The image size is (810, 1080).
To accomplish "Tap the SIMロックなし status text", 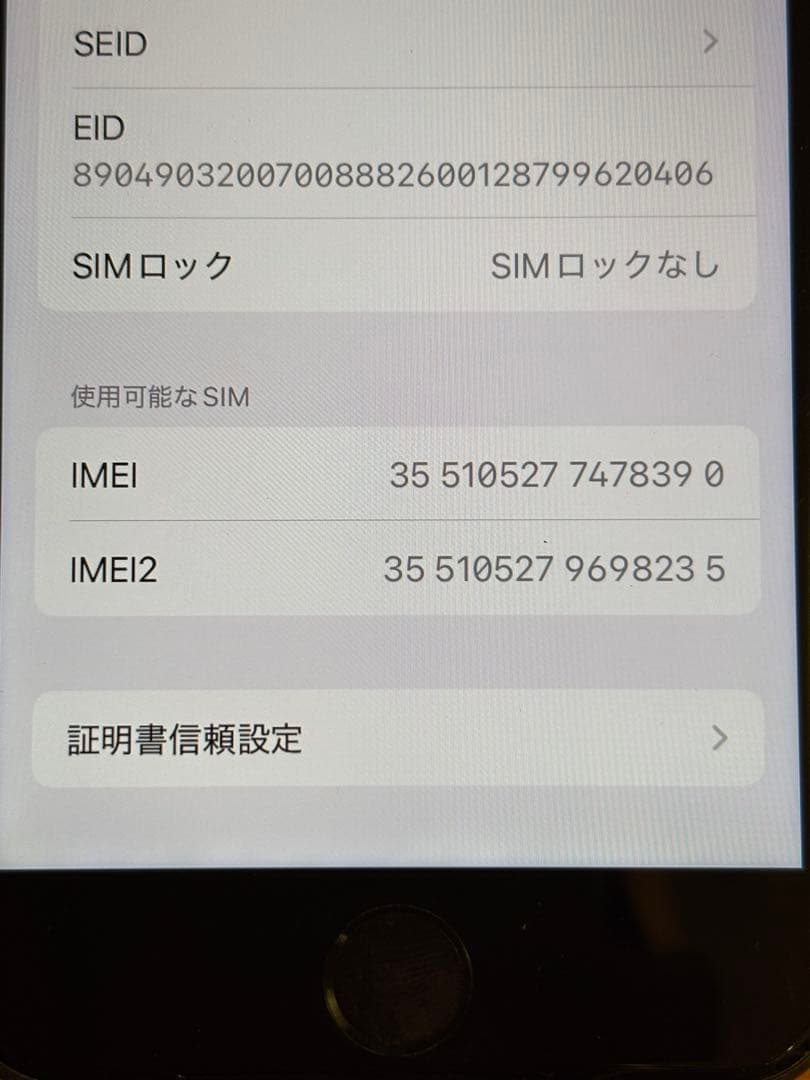I will click(604, 264).
